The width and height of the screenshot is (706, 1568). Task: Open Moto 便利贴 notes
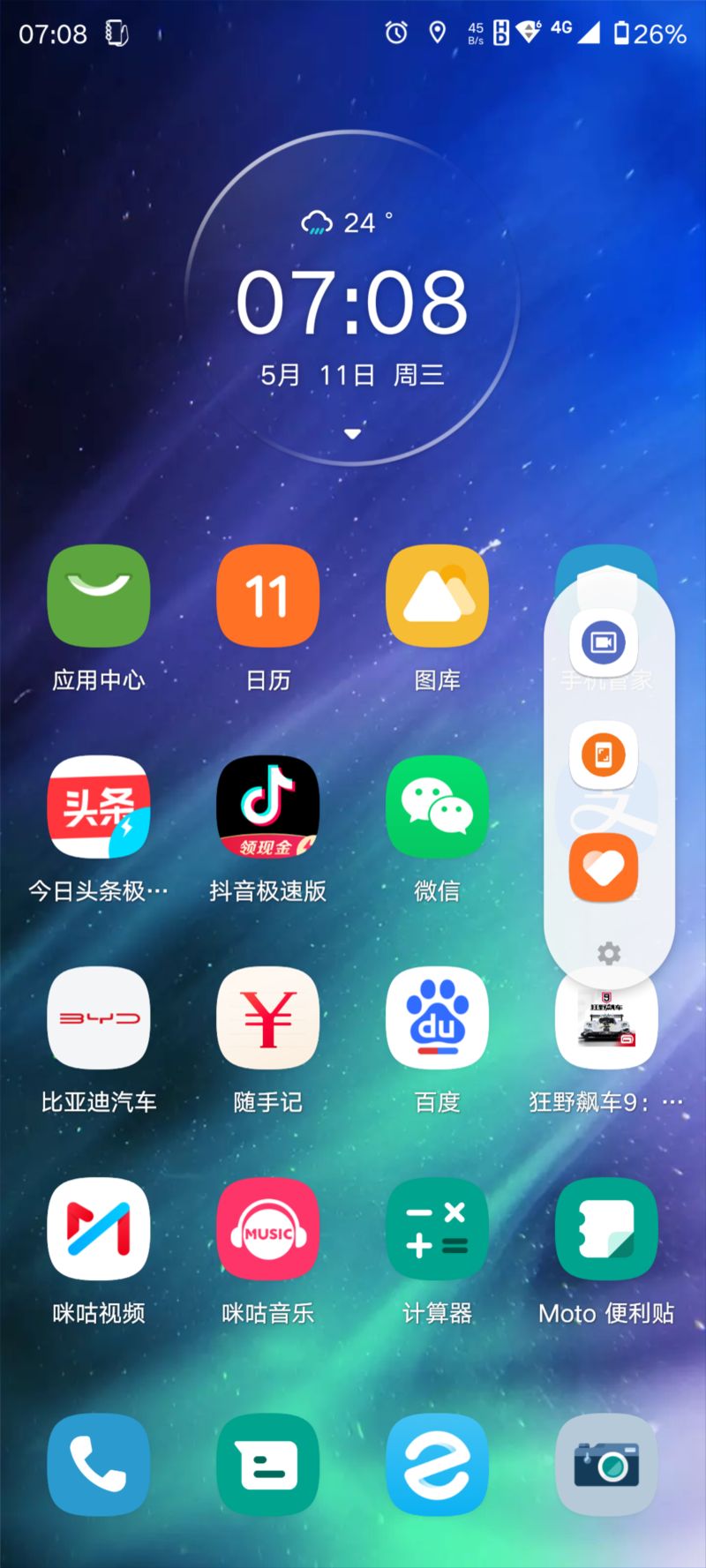click(x=606, y=1228)
